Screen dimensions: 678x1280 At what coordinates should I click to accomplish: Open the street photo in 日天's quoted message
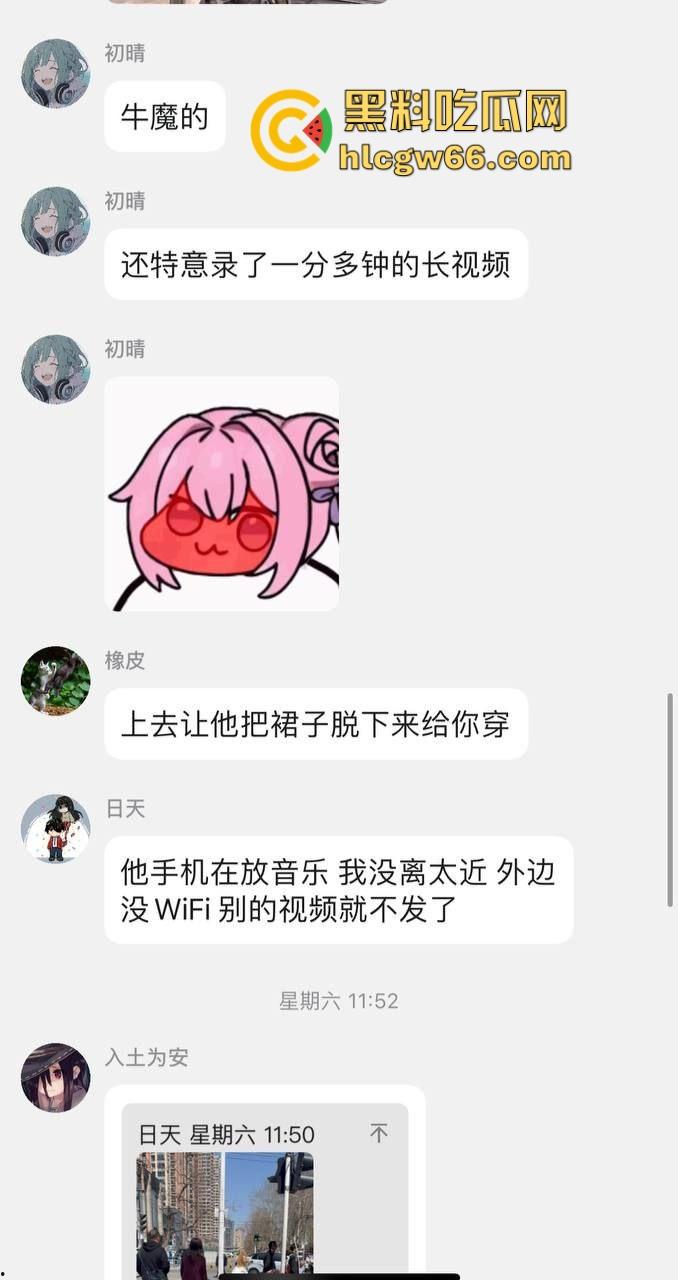pos(225,1214)
